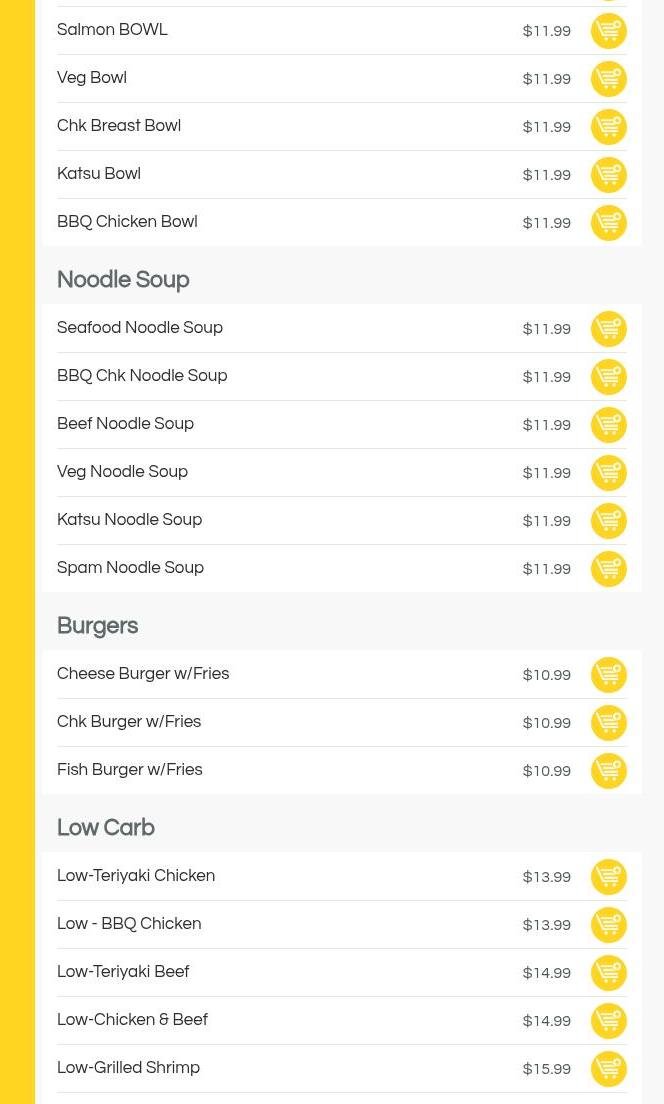
Task: Add Chk Burger w/Fries to cart
Action: pos(608,723)
